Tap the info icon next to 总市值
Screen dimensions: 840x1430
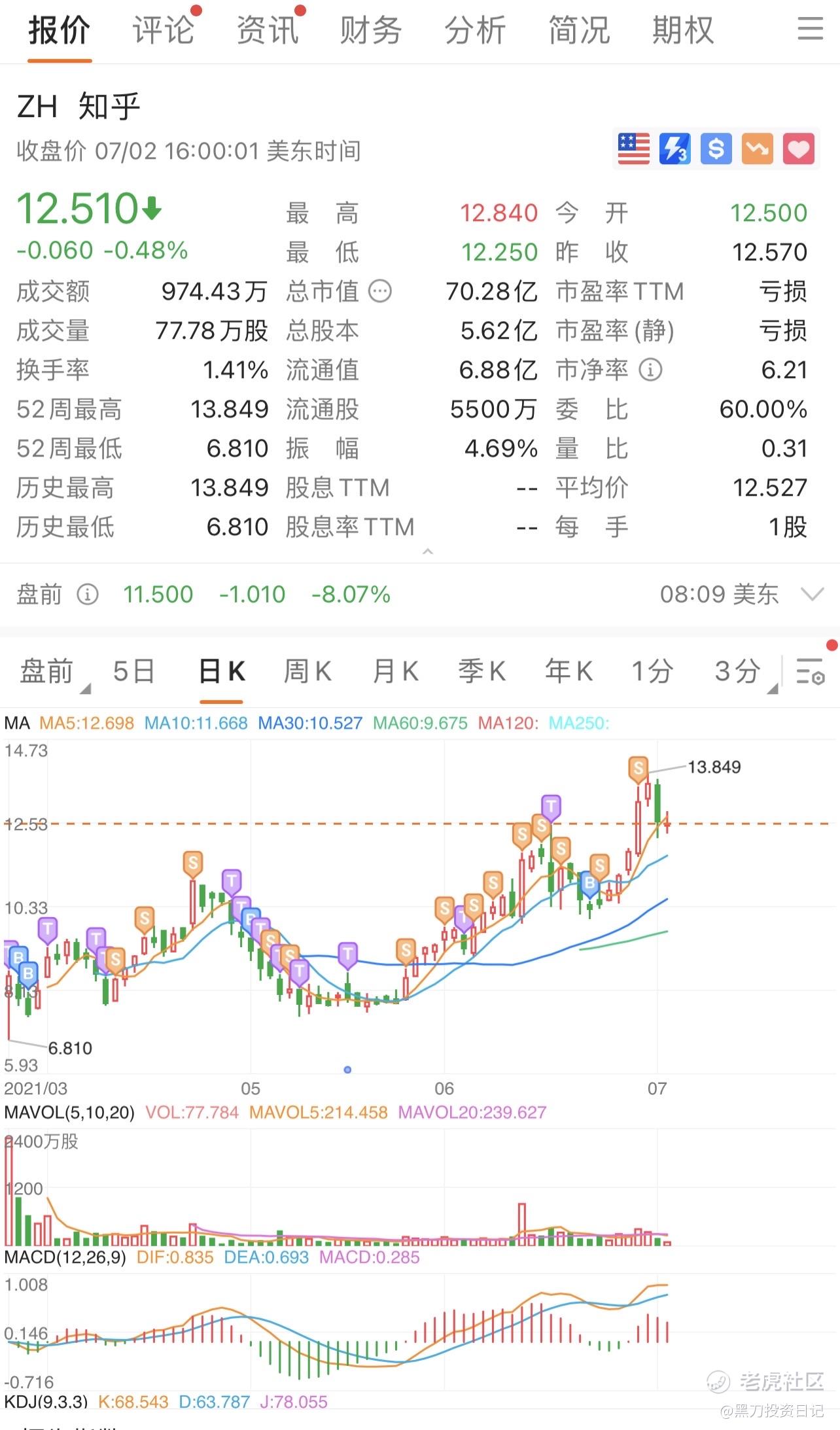[x=380, y=291]
